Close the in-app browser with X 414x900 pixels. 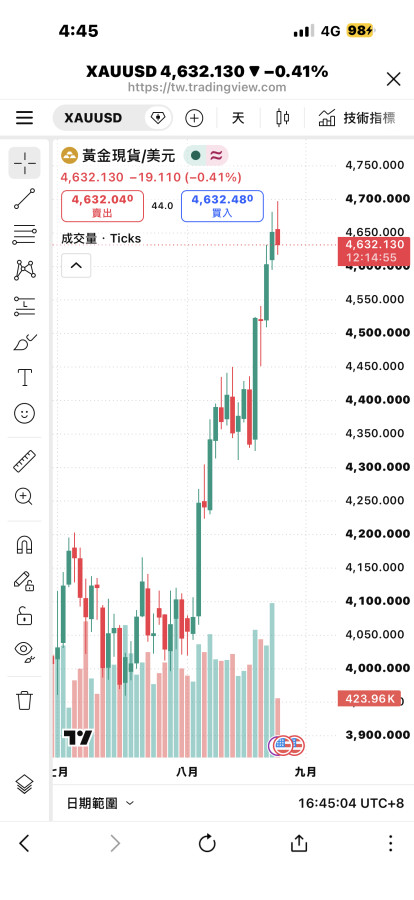(393, 79)
